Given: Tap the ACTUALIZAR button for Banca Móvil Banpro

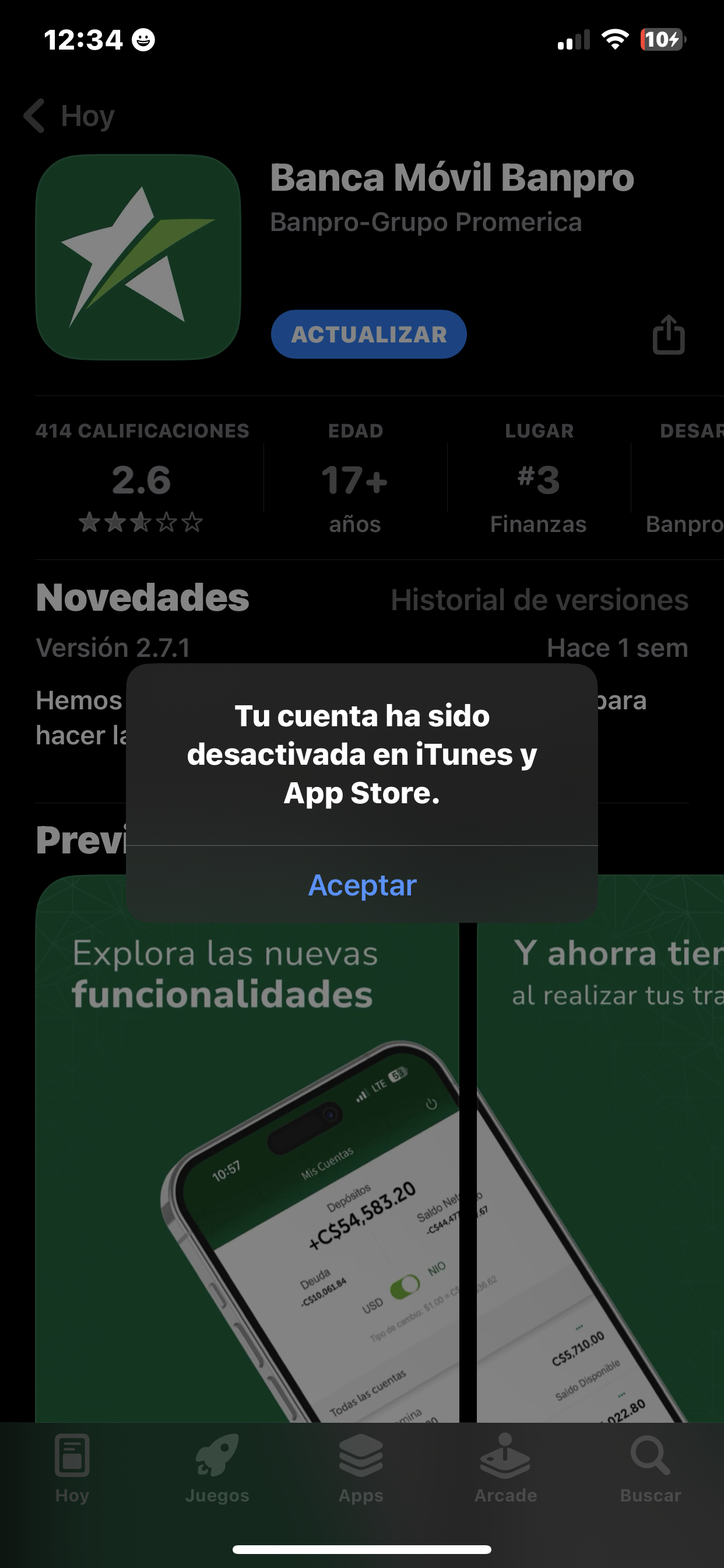Looking at the screenshot, I should tap(368, 334).
